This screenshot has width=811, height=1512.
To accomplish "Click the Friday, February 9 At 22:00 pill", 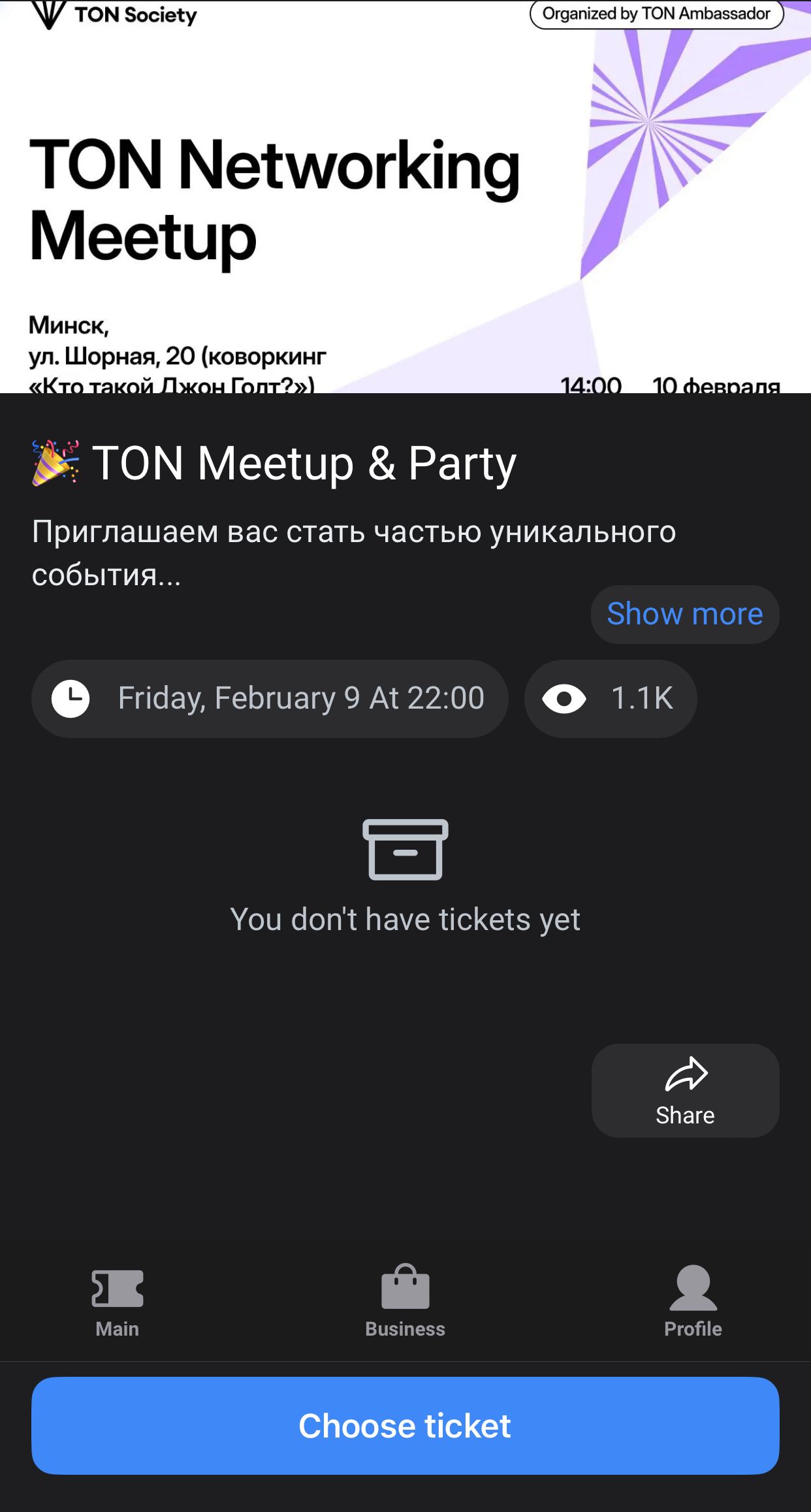I will click(x=269, y=698).
